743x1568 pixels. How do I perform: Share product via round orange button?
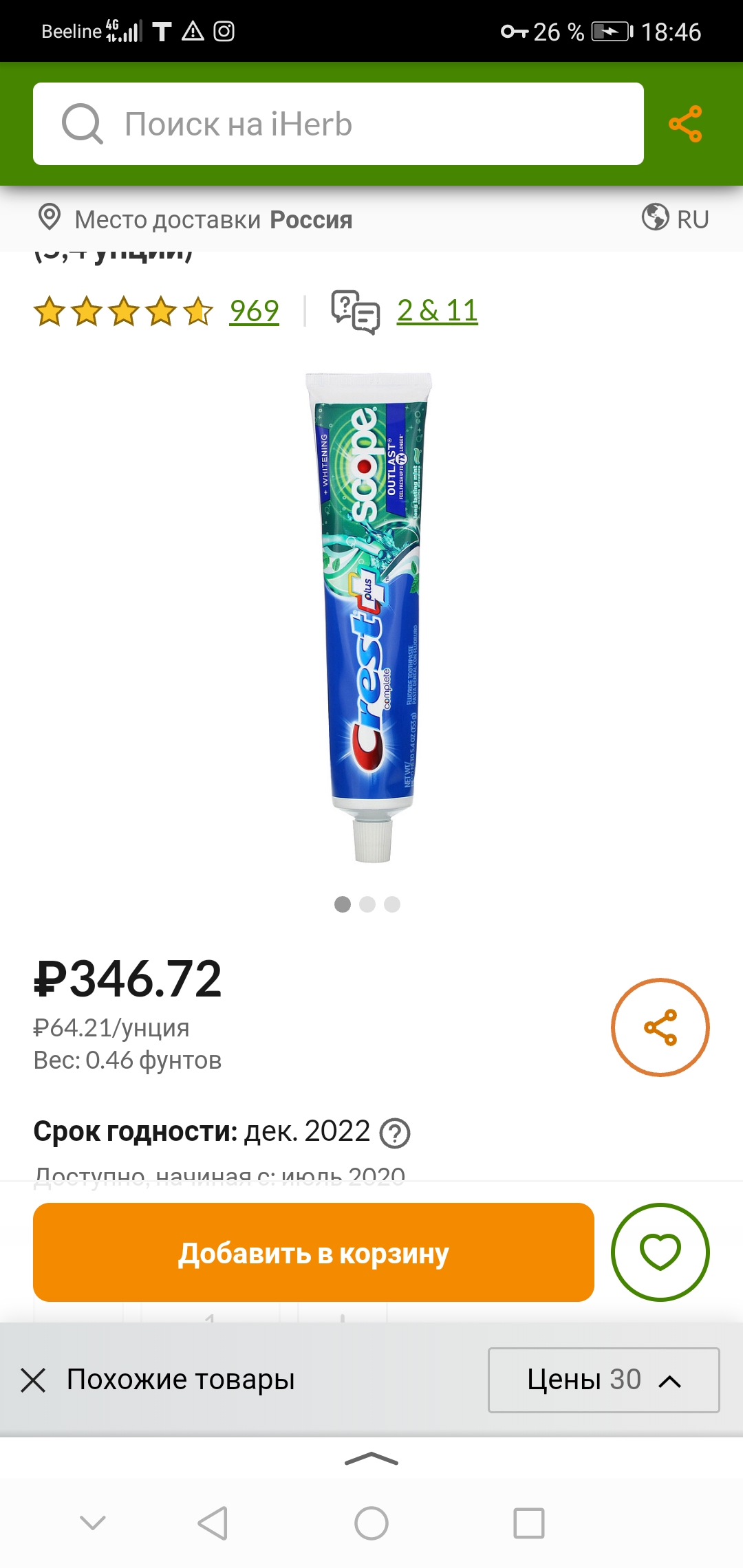[x=660, y=1027]
